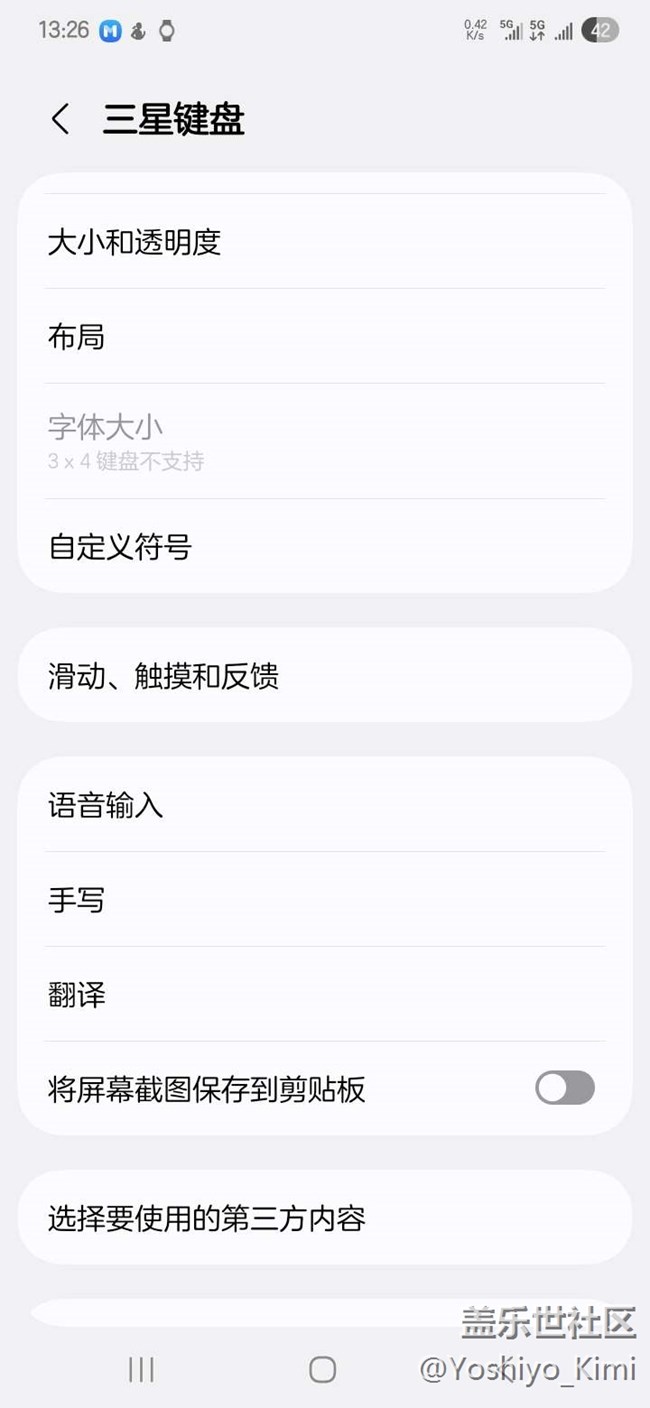The image size is (650, 1408).
Task: Open 语音输入 settings
Action: point(324,805)
